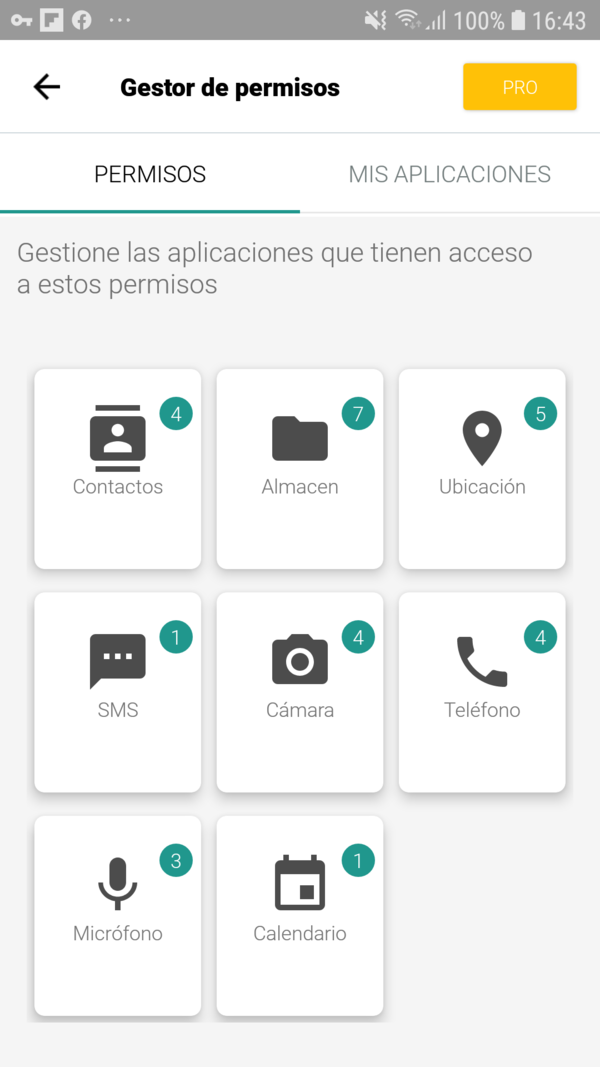600x1067 pixels.
Task: Go back using the arrow icon
Action: 47,87
